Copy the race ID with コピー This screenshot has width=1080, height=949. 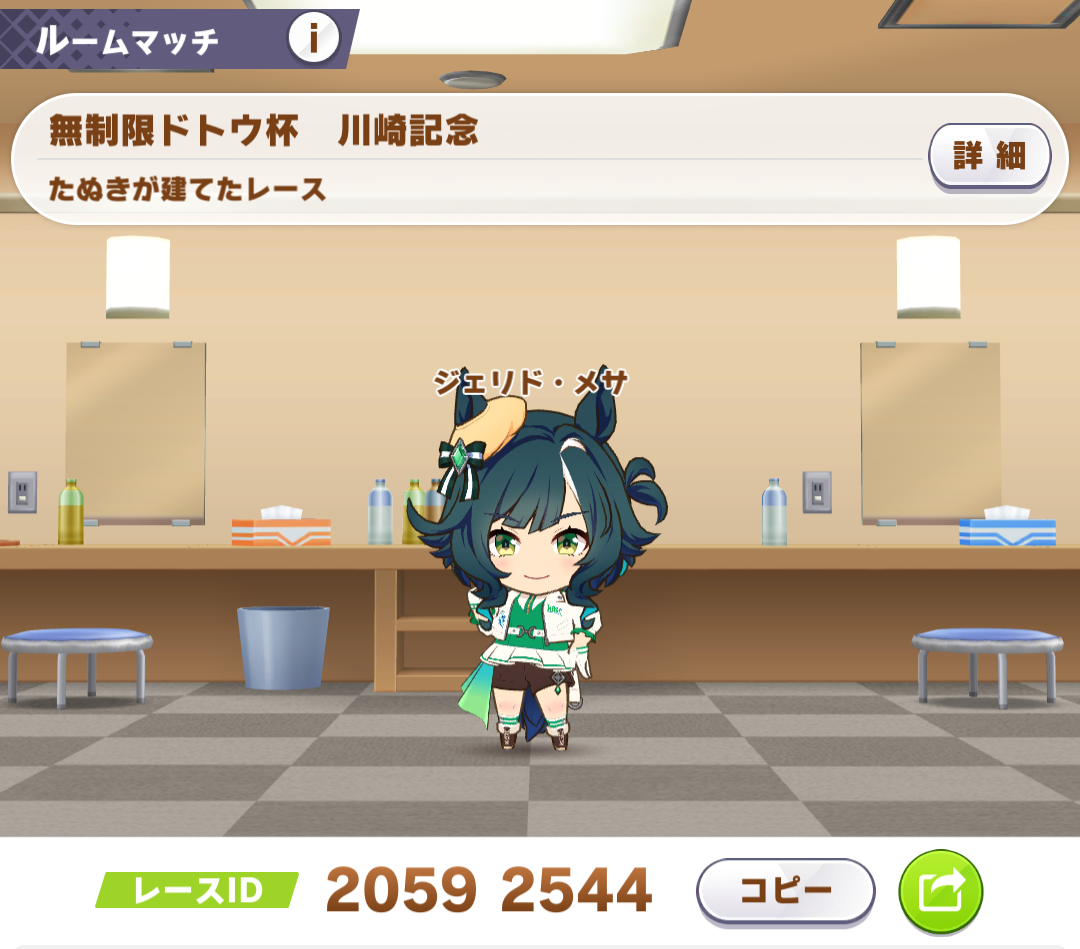click(785, 890)
